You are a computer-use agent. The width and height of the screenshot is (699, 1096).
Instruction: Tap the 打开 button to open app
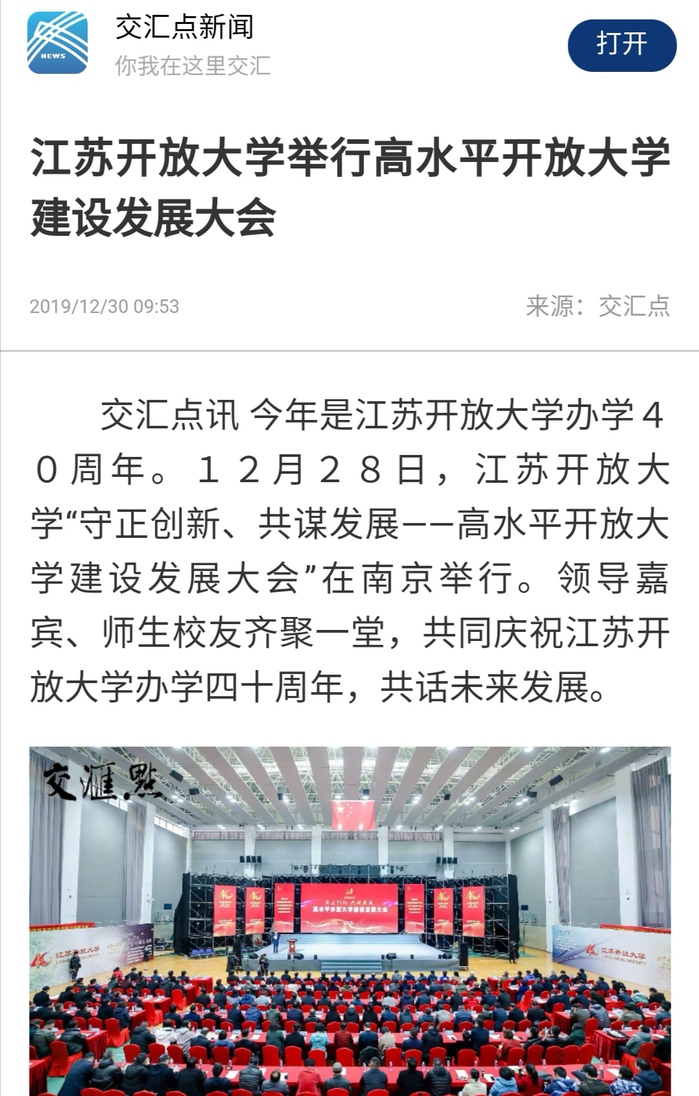[622, 45]
